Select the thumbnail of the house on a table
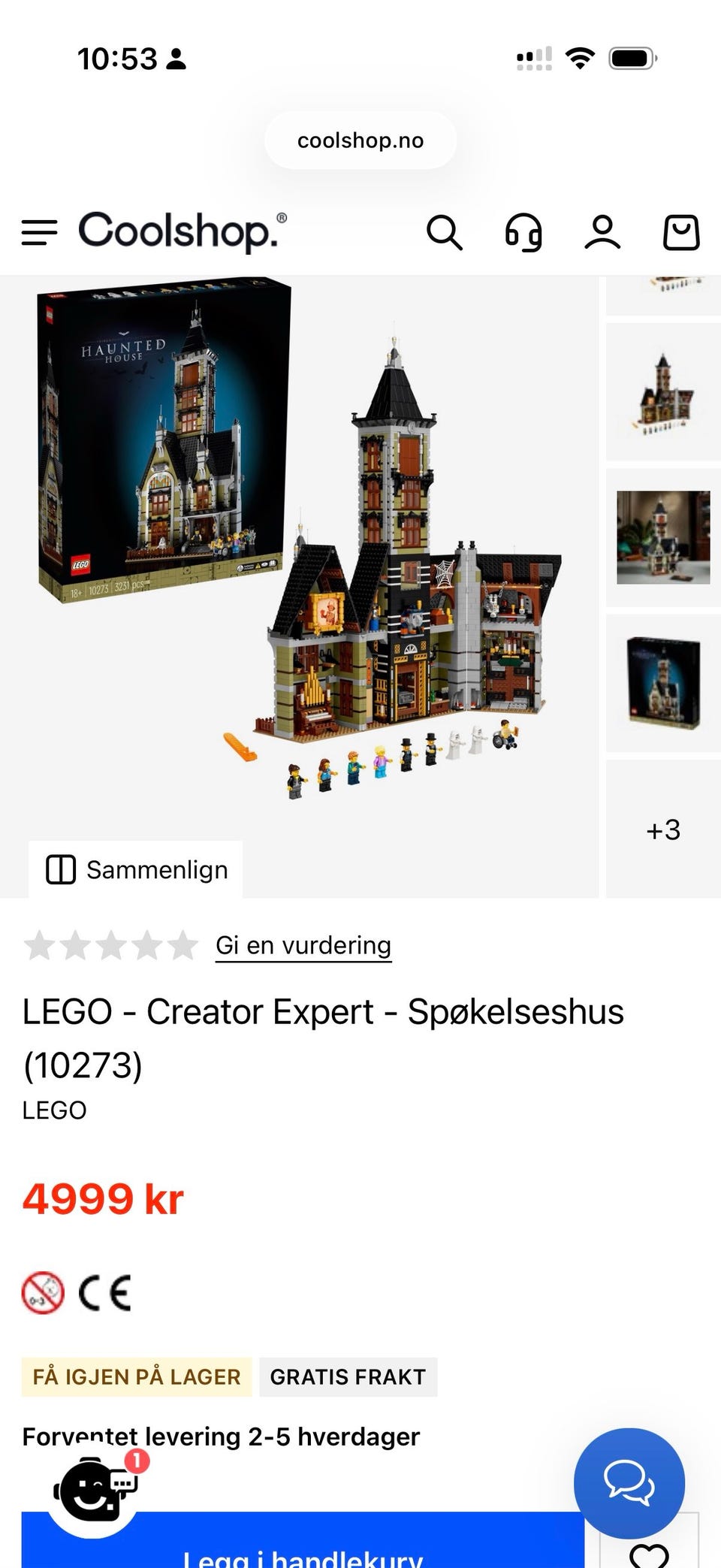The image size is (721, 1568). click(663, 538)
